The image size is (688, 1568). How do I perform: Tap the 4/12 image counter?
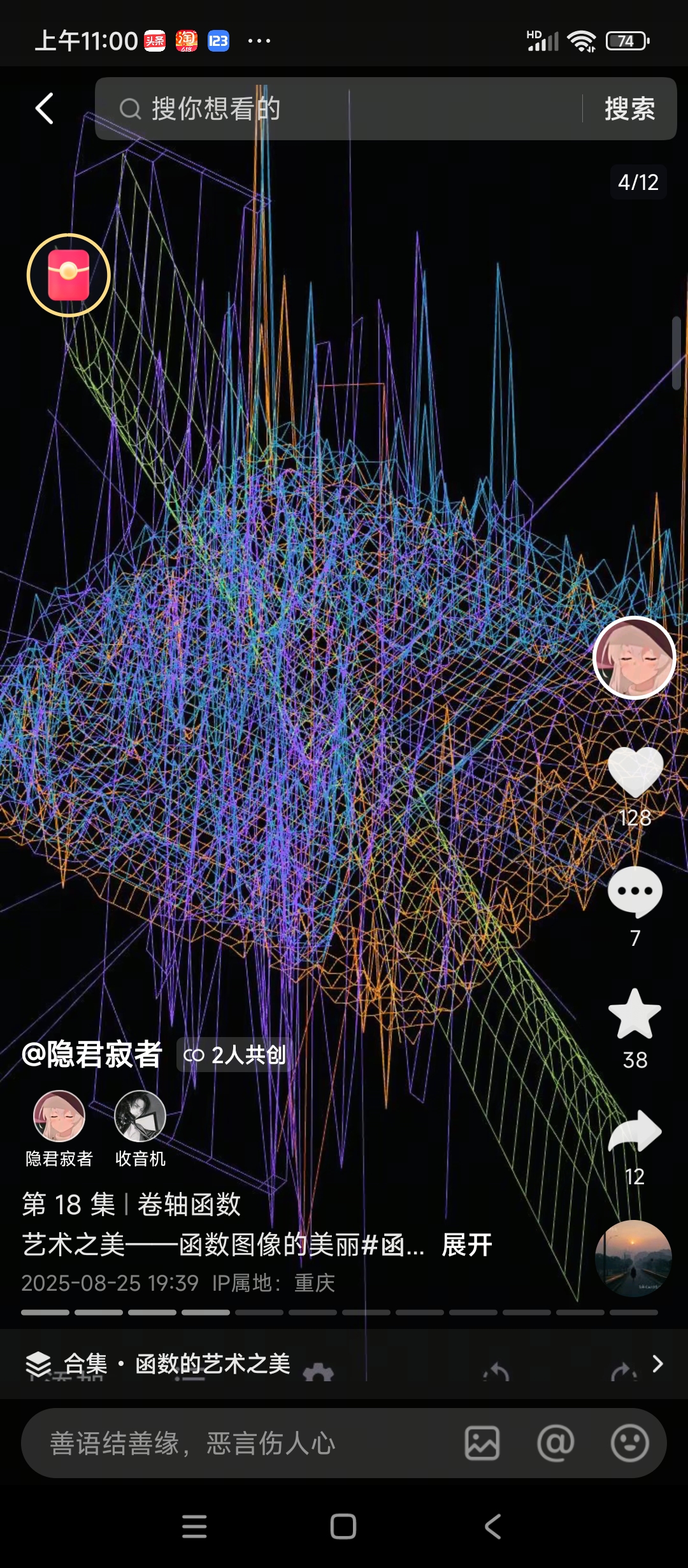pyautogui.click(x=637, y=182)
